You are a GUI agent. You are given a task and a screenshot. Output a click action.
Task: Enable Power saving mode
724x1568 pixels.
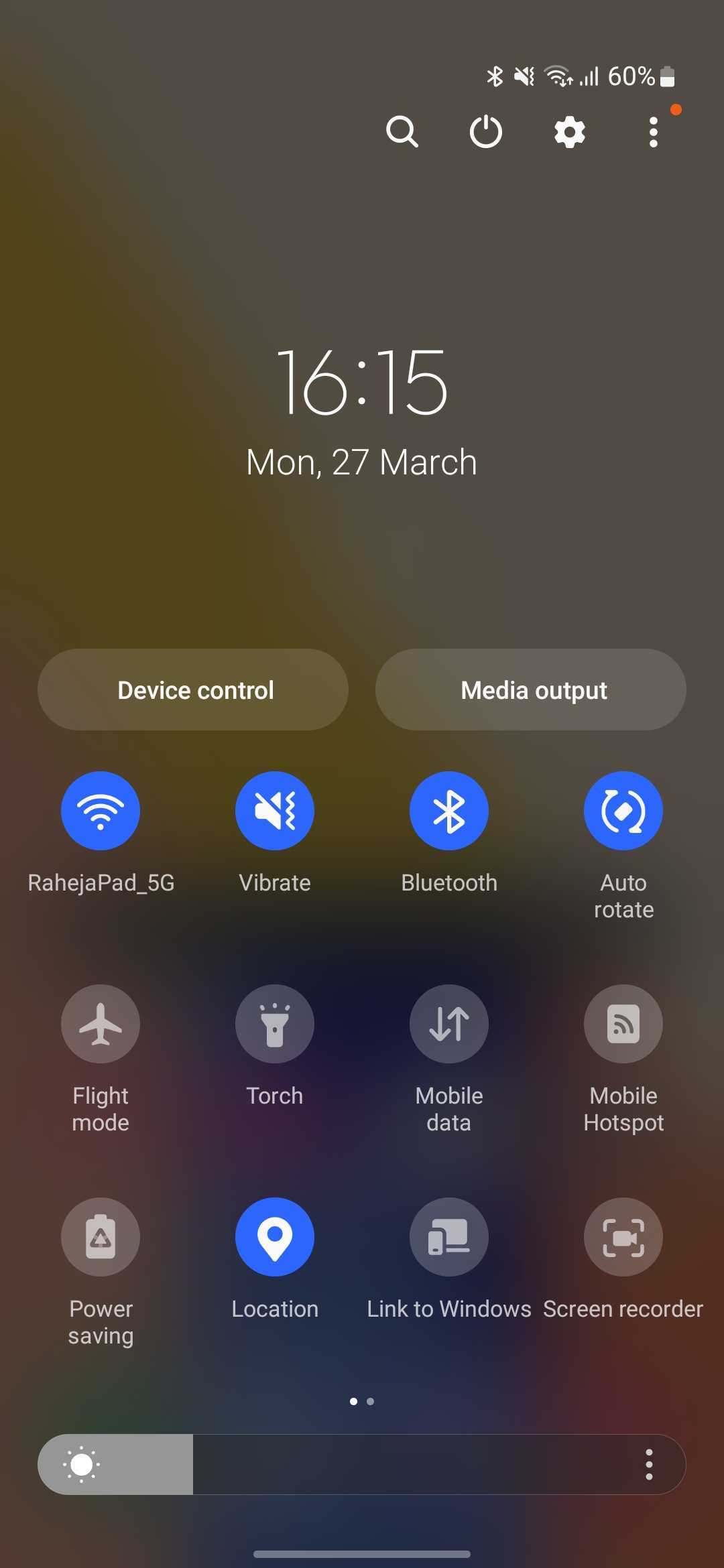tap(101, 1237)
